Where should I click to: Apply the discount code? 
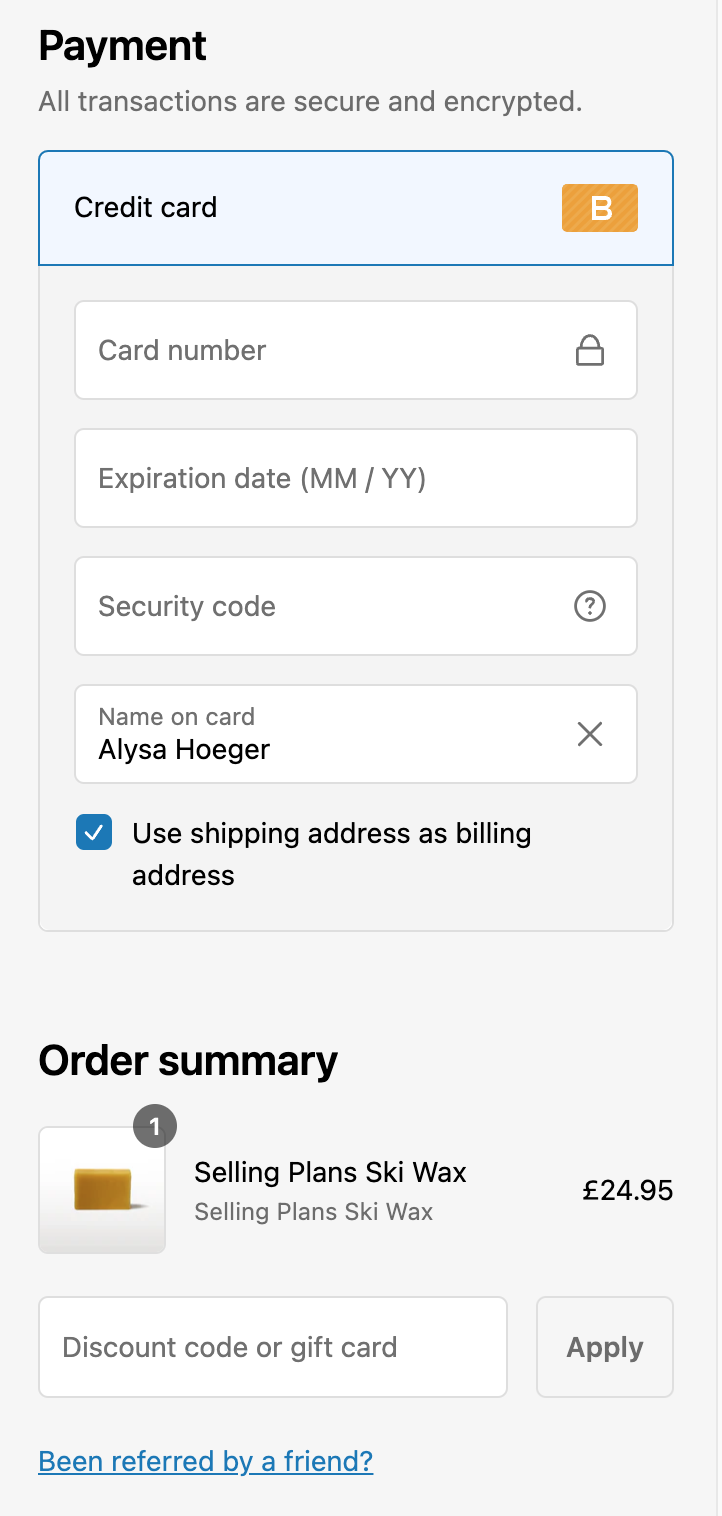click(605, 1347)
